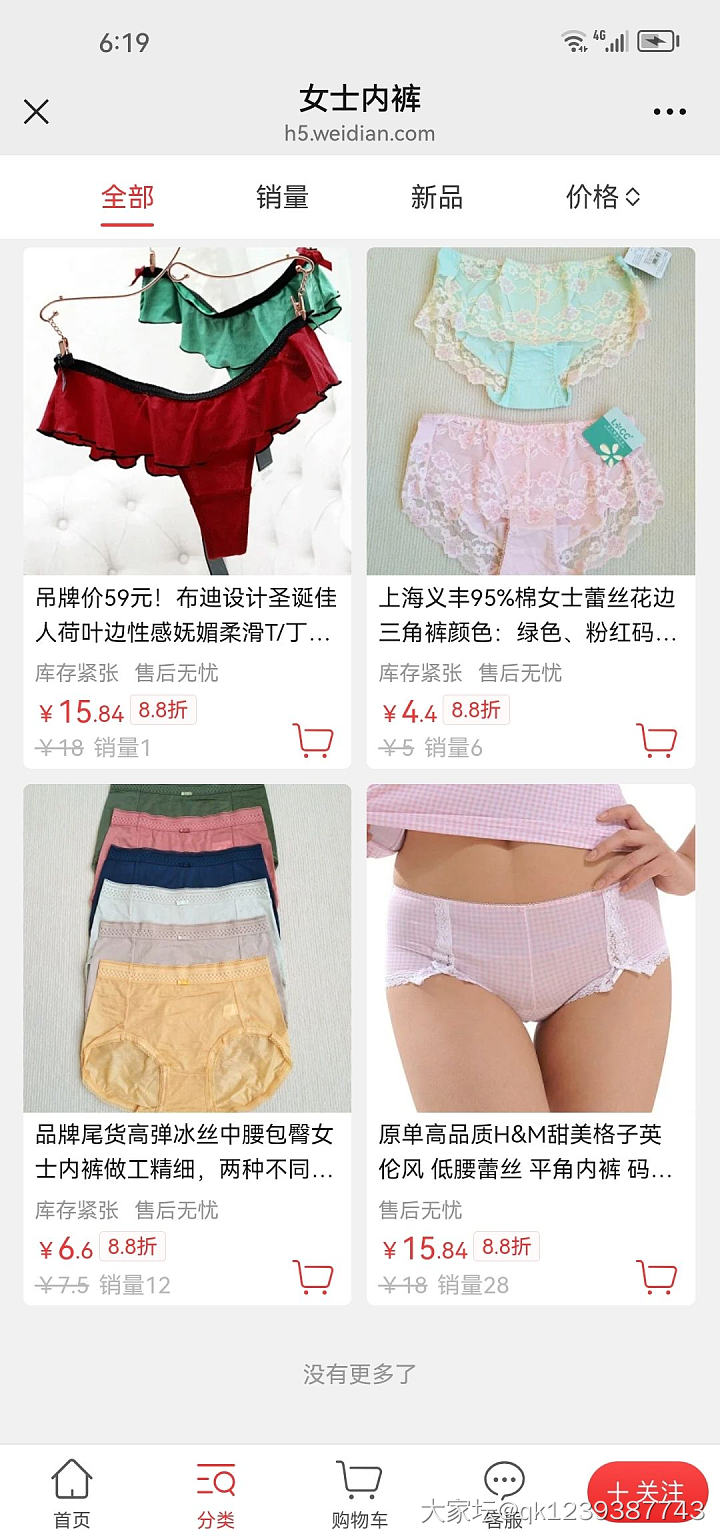Add the ¥4.4 lace panties to cart
The height and width of the screenshot is (1540, 720).
pyautogui.click(x=658, y=738)
